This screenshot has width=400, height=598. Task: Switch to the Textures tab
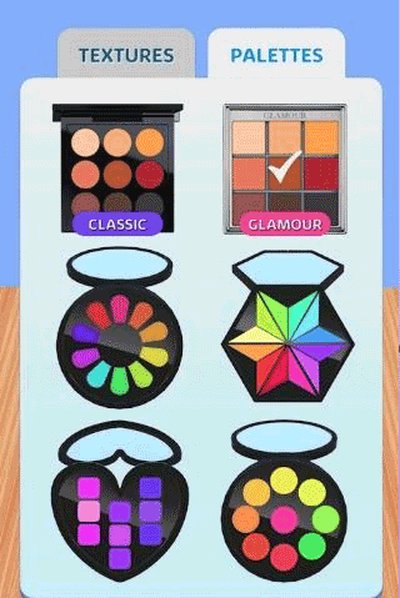pos(126,53)
